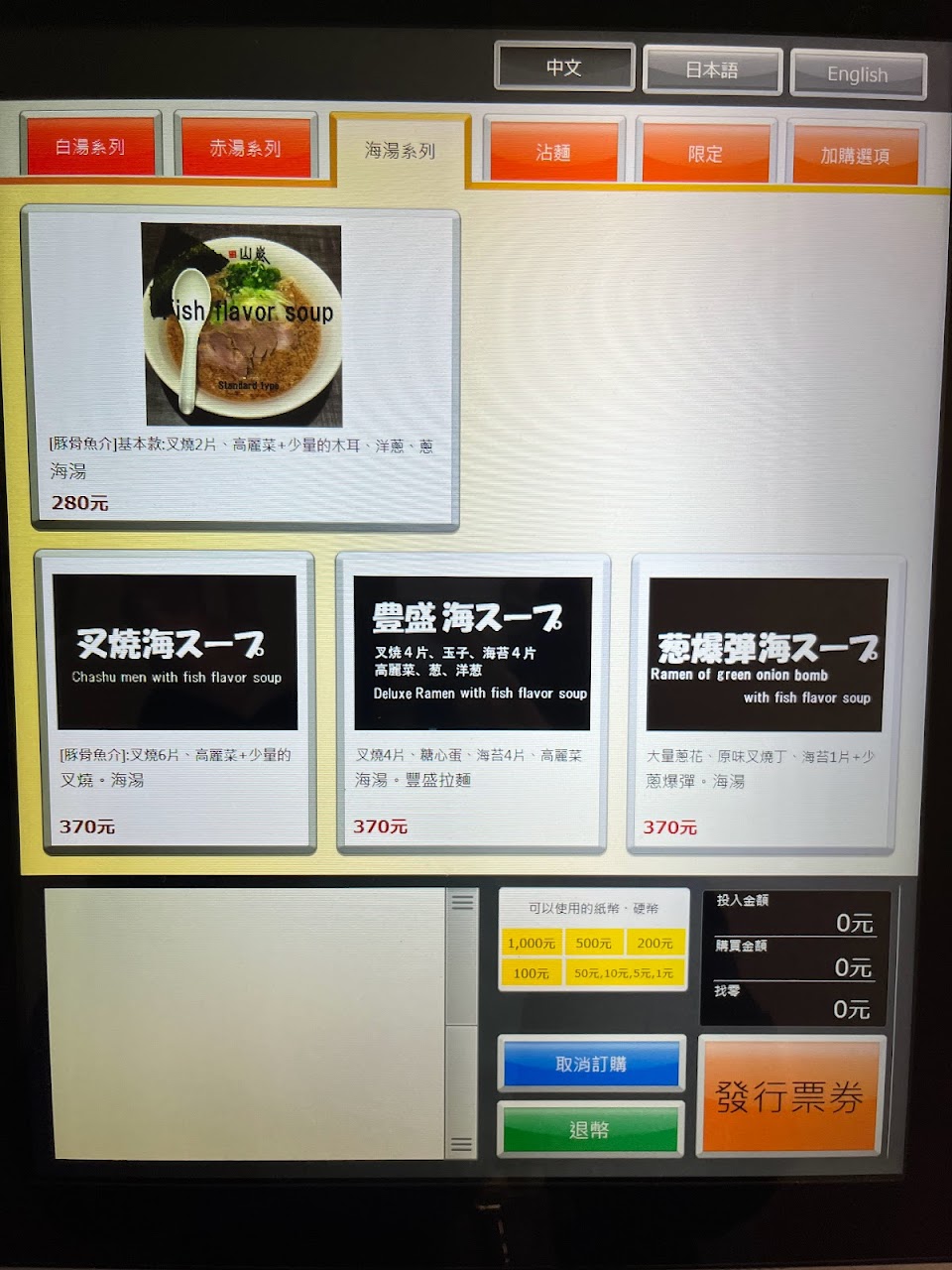Image resolution: width=952 pixels, height=1270 pixels.
Task: Tap the order list scrollbar's top arrow
Action: tap(462, 902)
